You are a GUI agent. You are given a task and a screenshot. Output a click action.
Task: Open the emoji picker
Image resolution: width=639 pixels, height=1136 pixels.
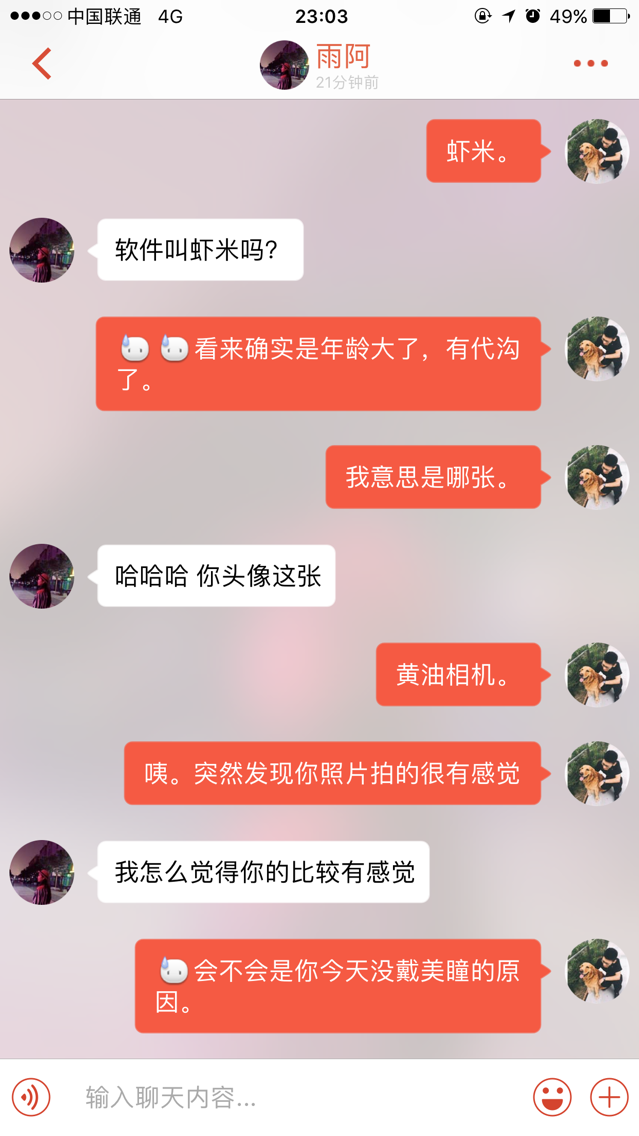(x=552, y=1097)
